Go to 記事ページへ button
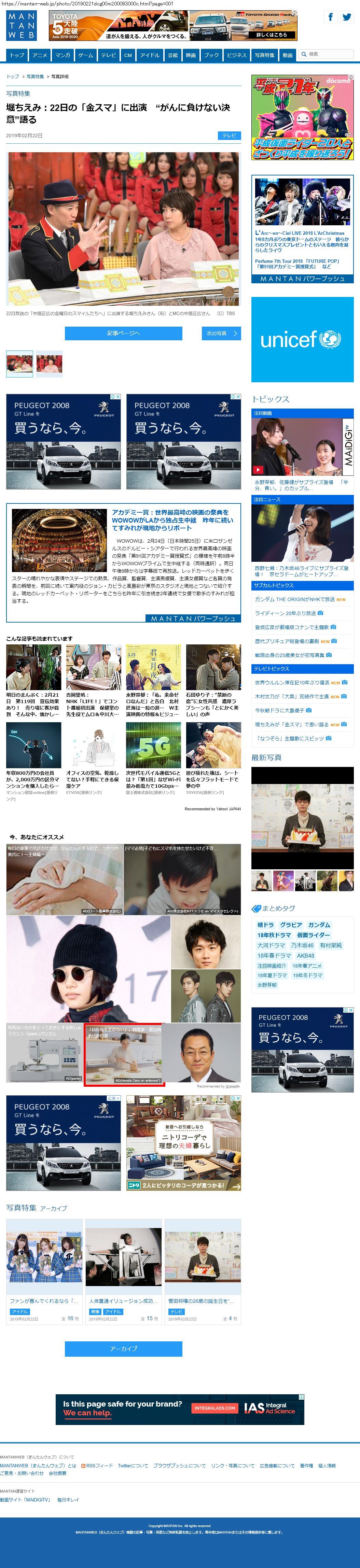The width and height of the screenshot is (360, 1568). click(x=124, y=333)
